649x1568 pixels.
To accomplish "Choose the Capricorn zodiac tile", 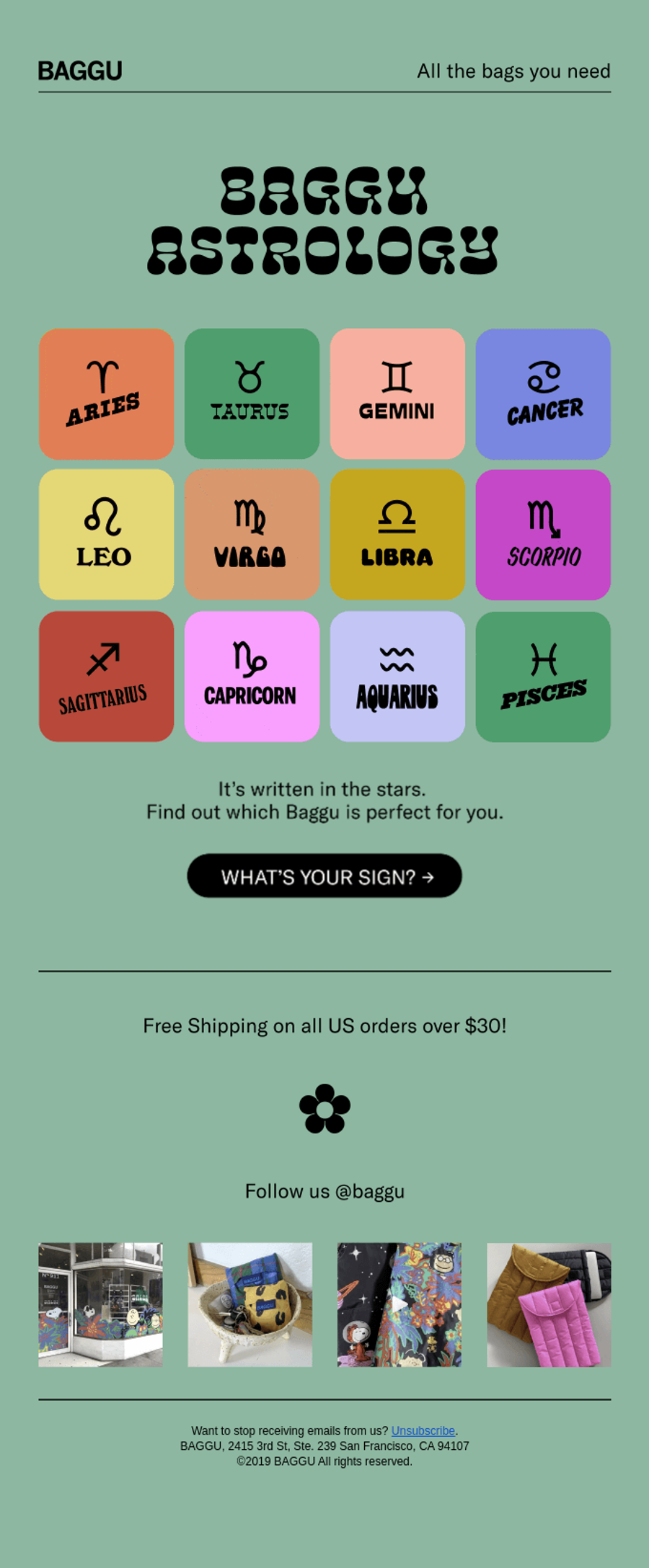I will pos(252,677).
